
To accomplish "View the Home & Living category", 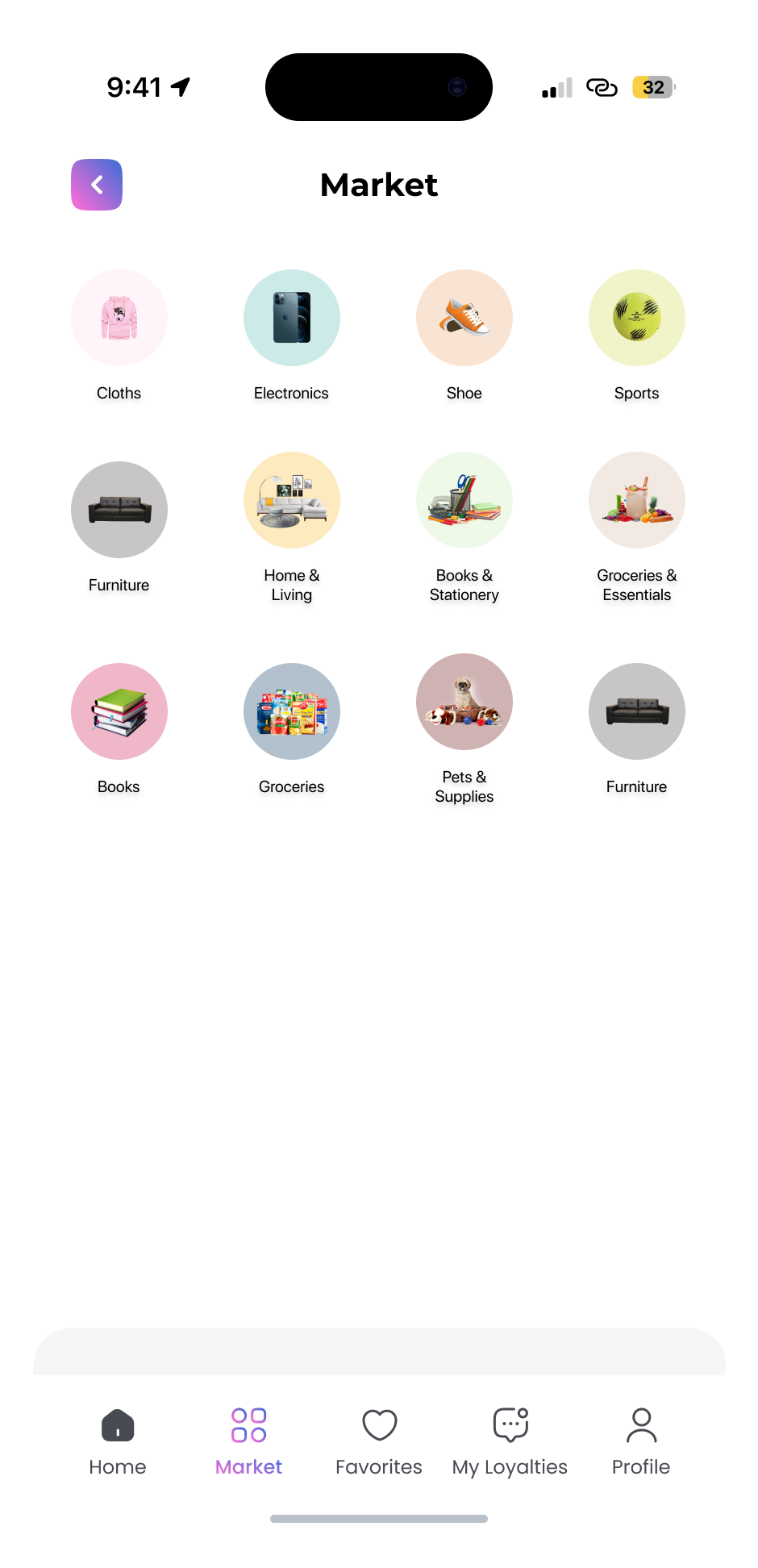I will tap(292, 500).
